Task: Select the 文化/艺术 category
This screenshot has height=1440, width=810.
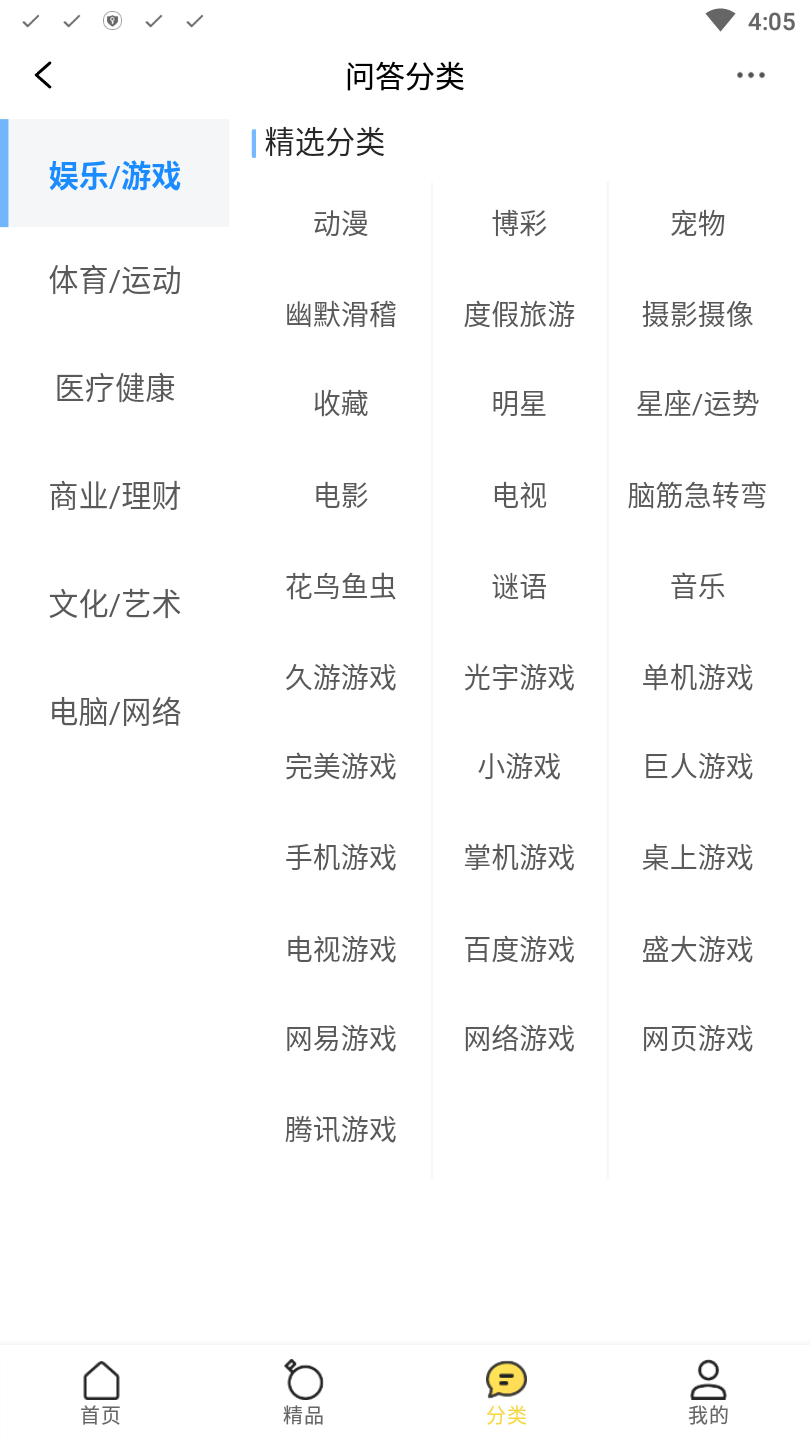Action: 114,604
